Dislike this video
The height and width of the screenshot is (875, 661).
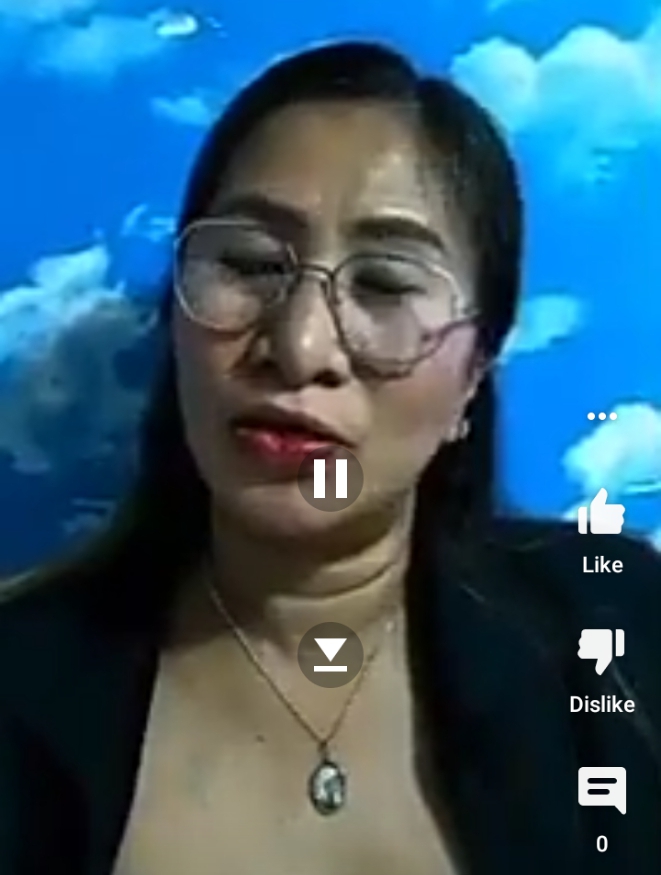click(602, 652)
